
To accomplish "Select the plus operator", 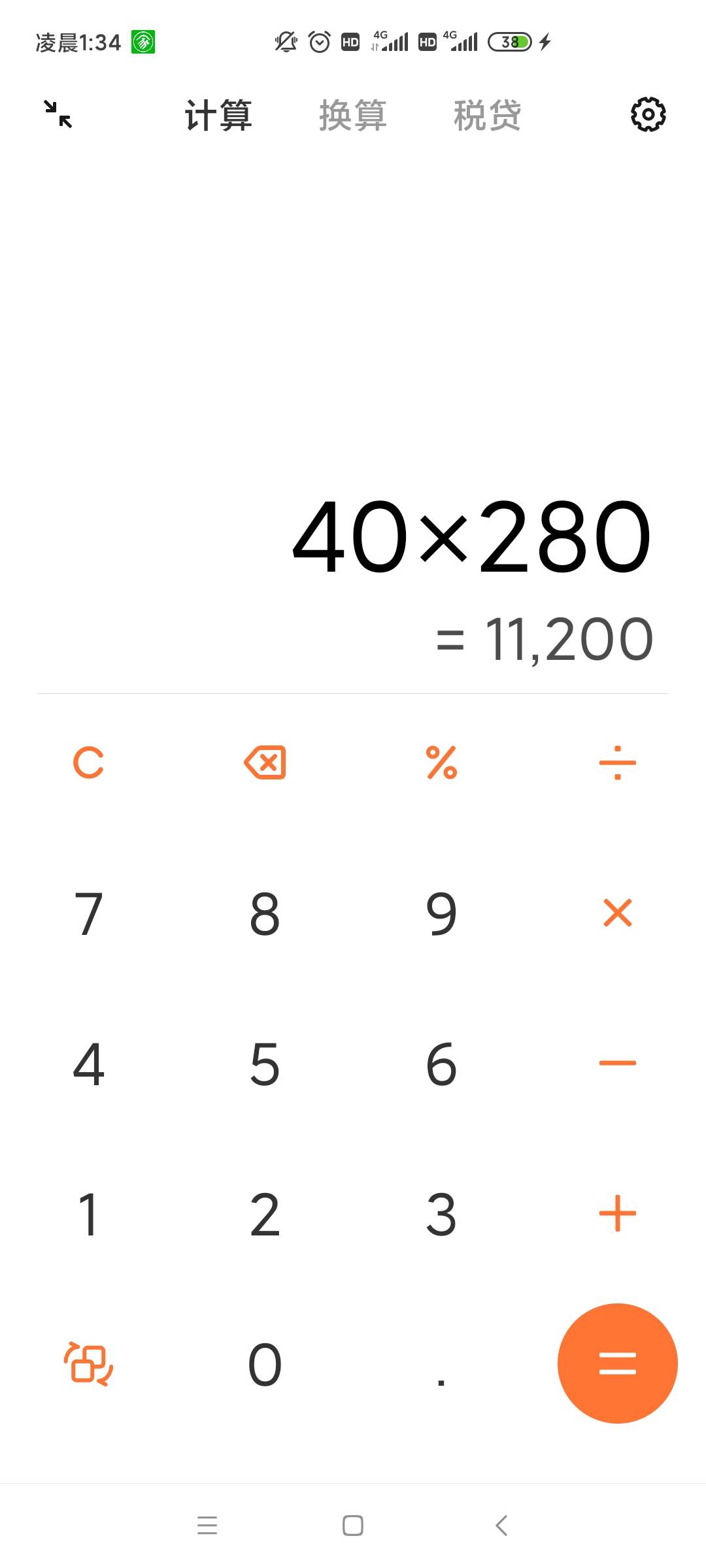I will pyautogui.click(x=618, y=1213).
